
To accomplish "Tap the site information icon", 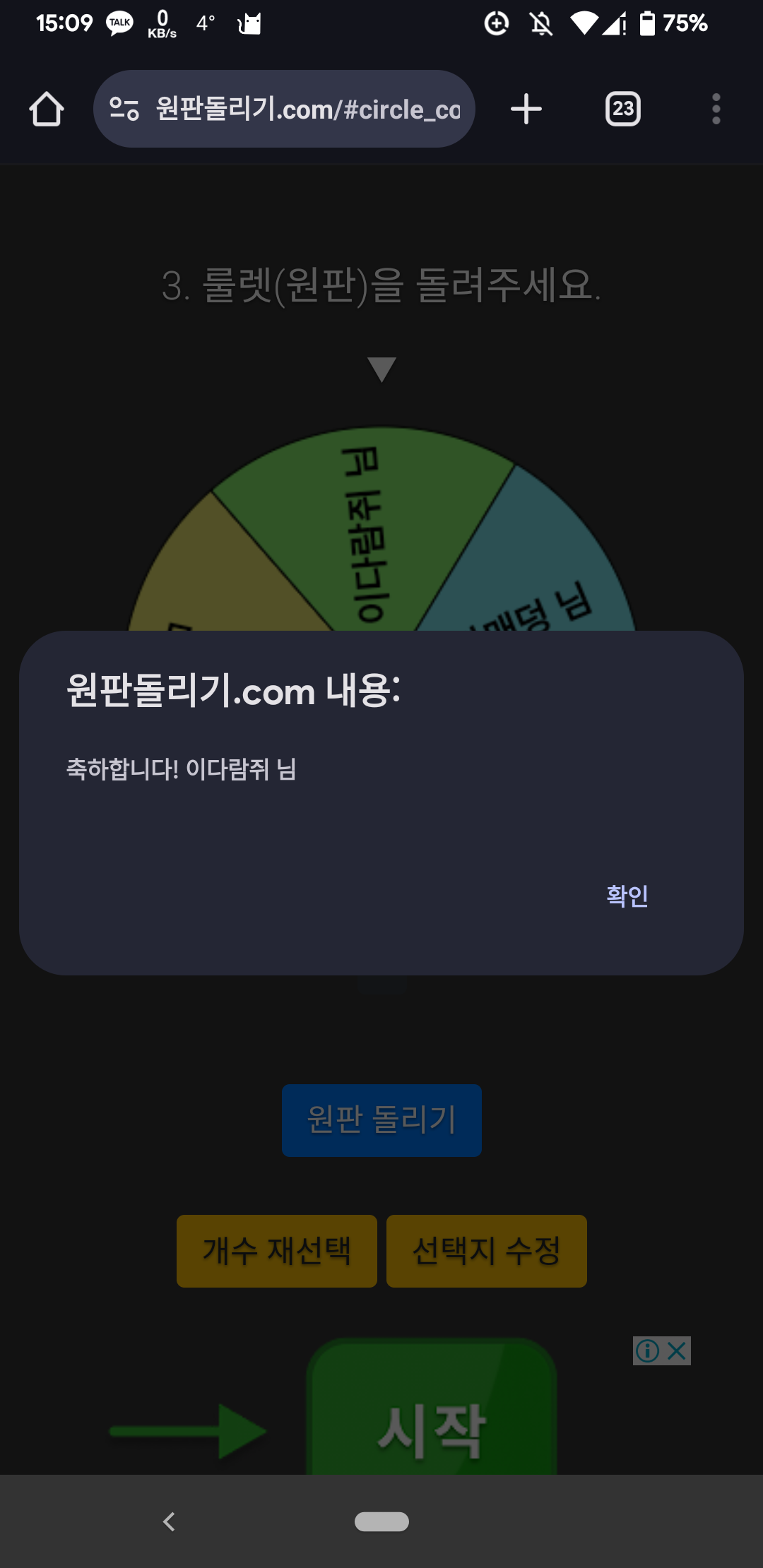I will tap(124, 109).
